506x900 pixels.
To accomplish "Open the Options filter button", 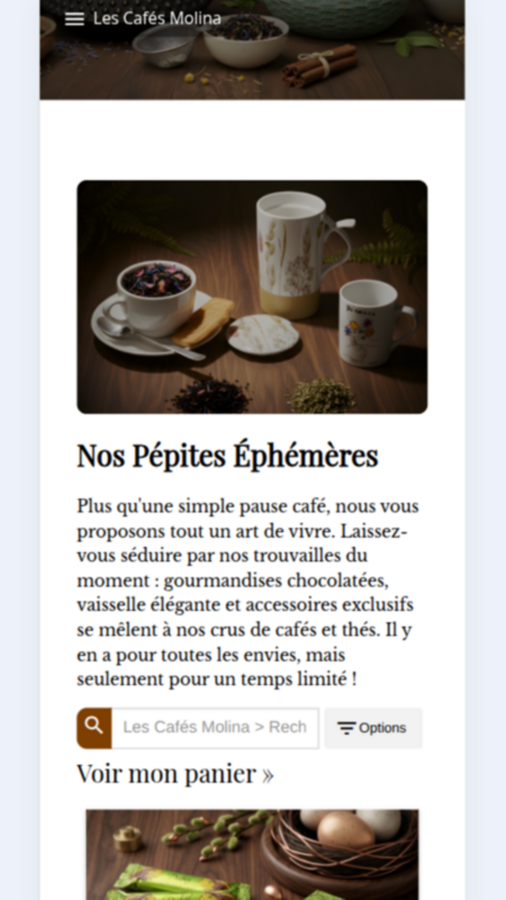I will (x=373, y=728).
